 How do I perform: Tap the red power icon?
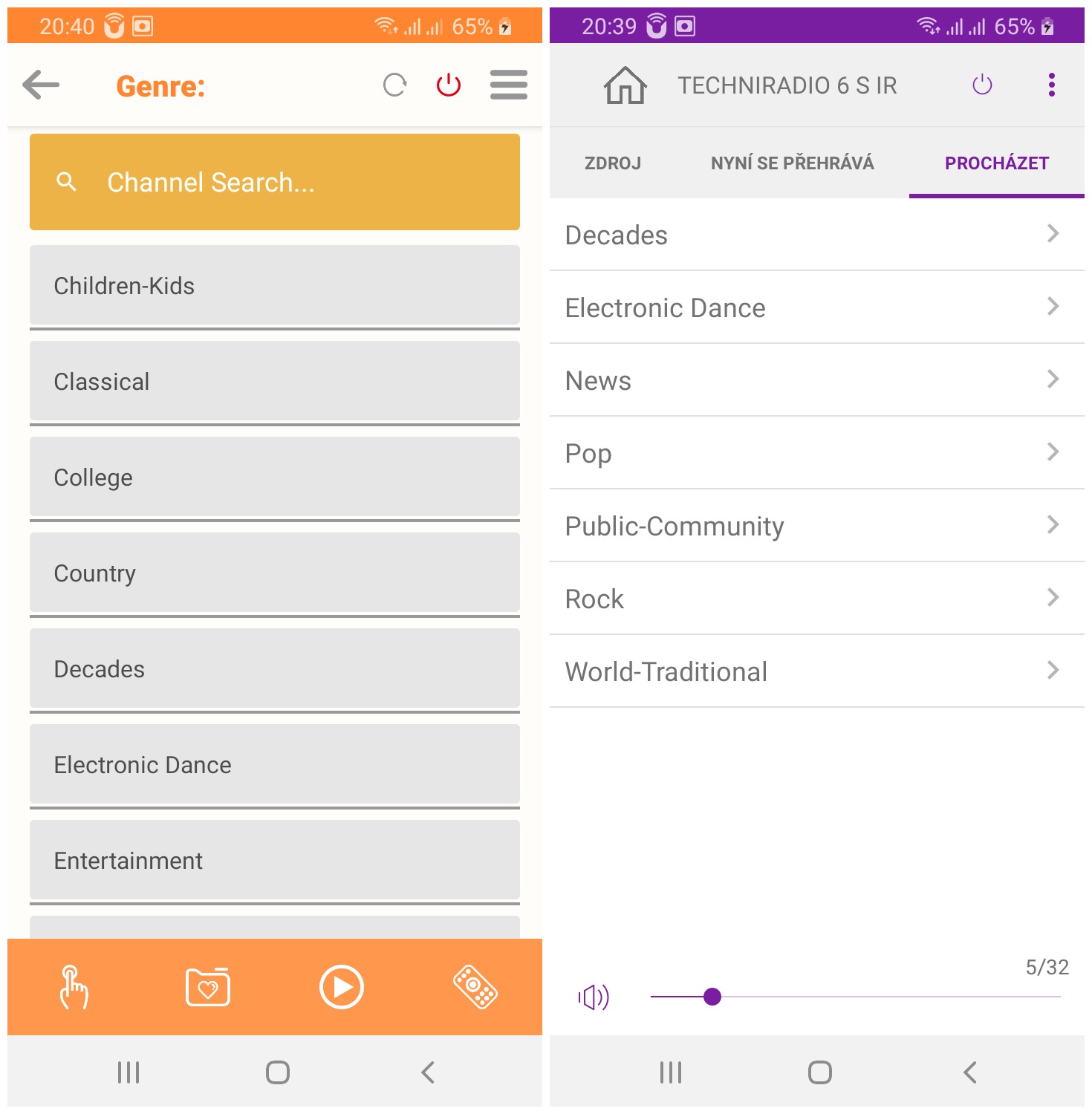coord(449,85)
